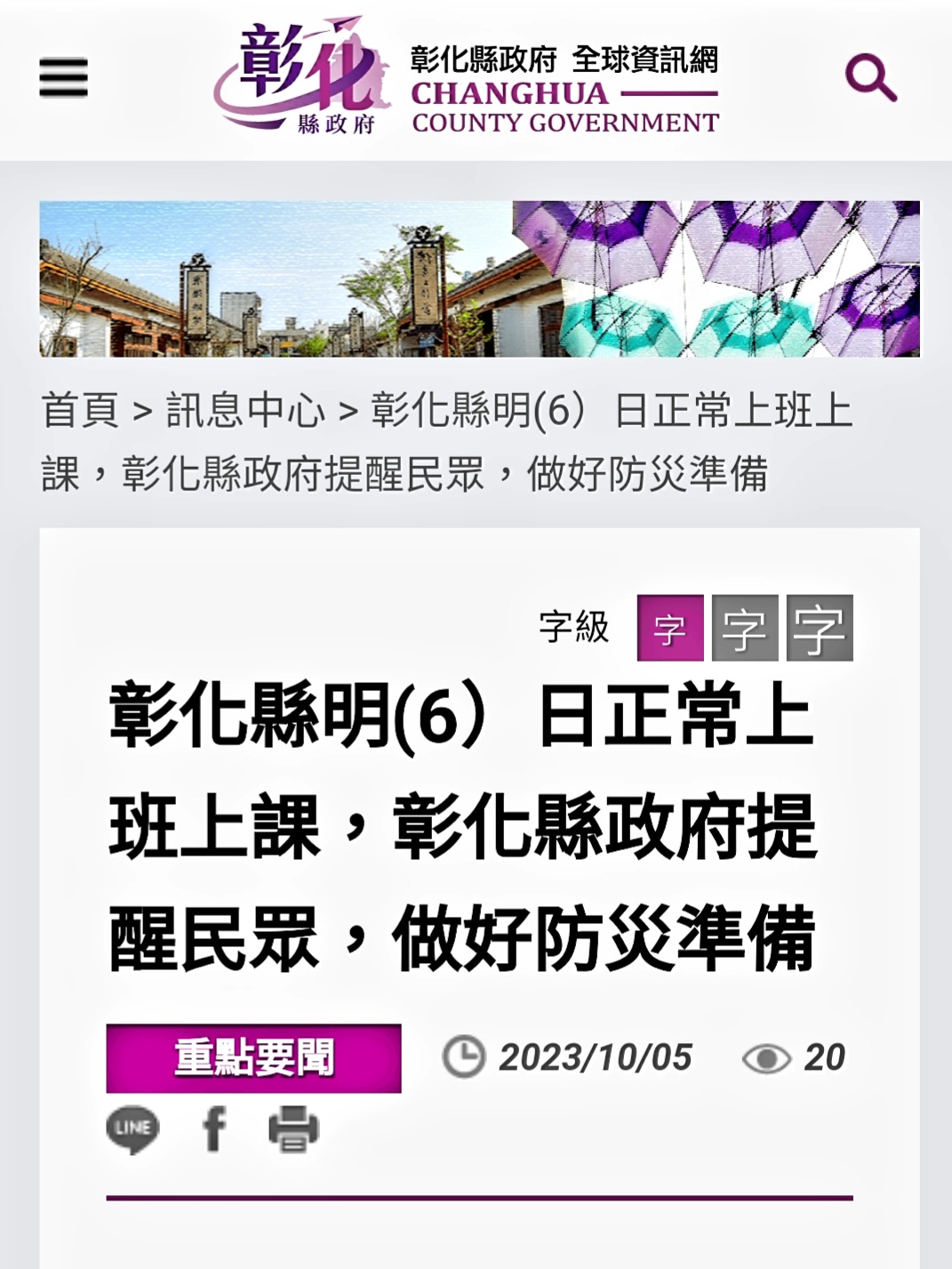The image size is (952, 1269).
Task: Select the medium font size button
Action: [x=744, y=628]
